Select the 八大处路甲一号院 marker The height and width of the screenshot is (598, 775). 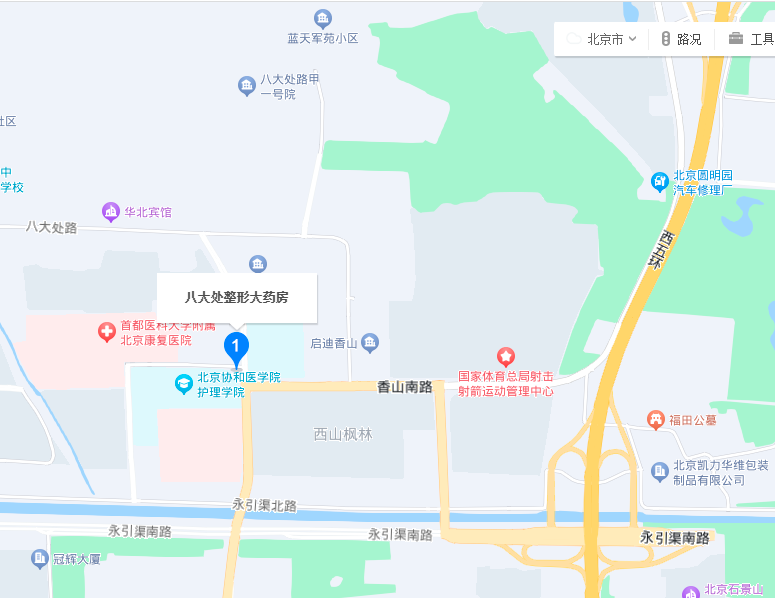click(247, 86)
